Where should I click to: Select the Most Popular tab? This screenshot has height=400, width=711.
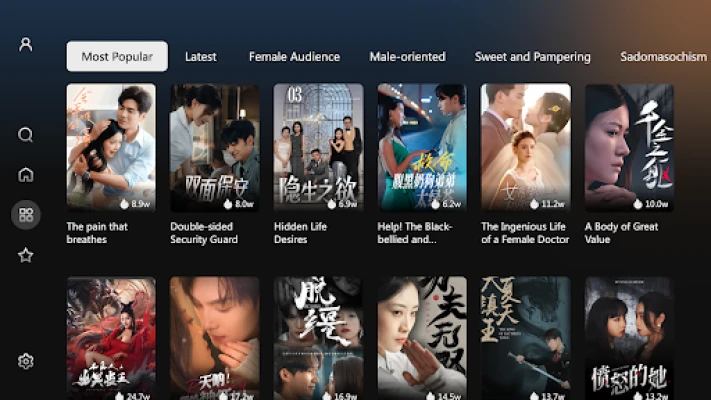117,57
